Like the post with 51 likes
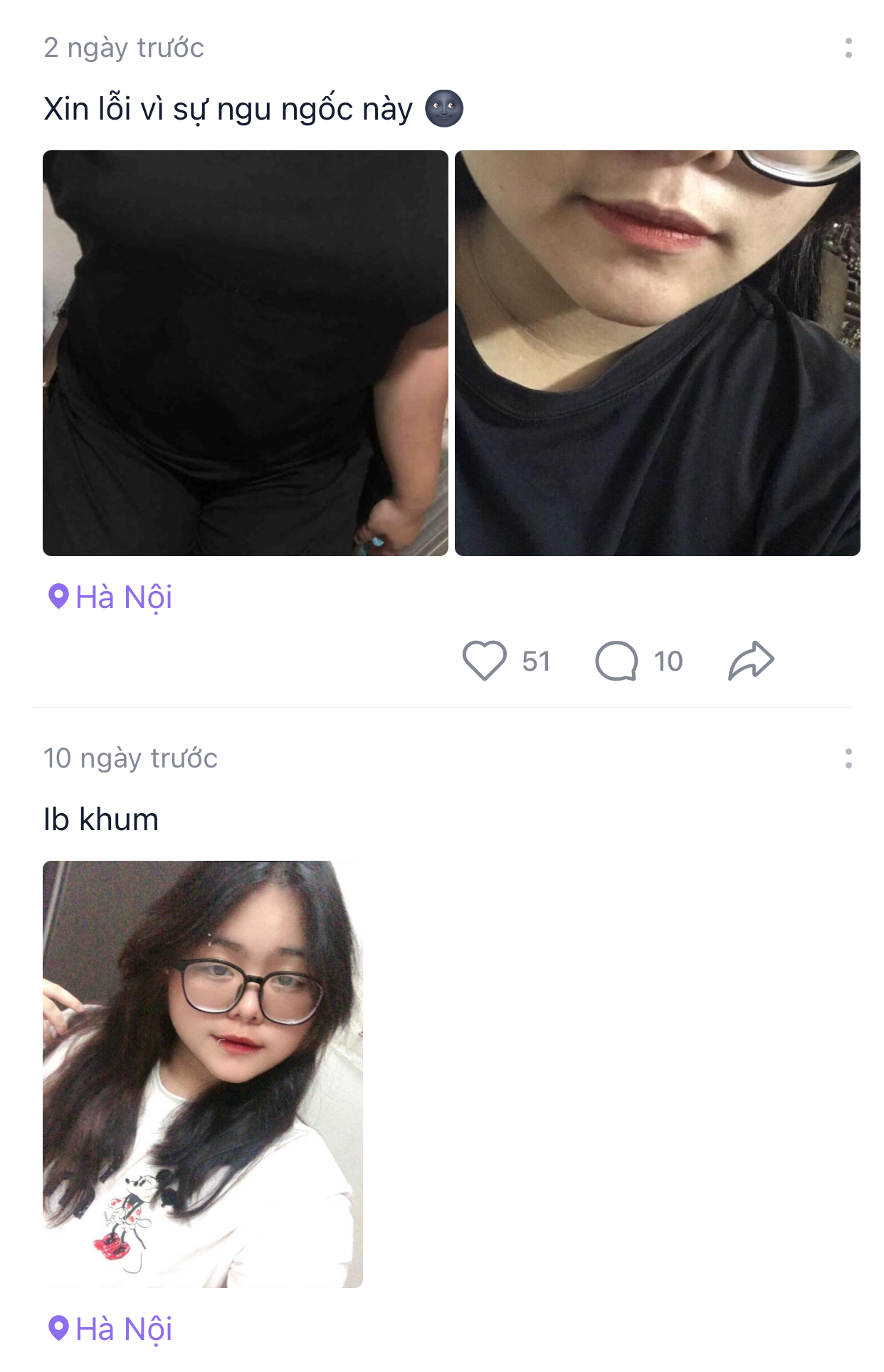Image resolution: width=884 pixels, height=1372 pixels. coord(485,660)
